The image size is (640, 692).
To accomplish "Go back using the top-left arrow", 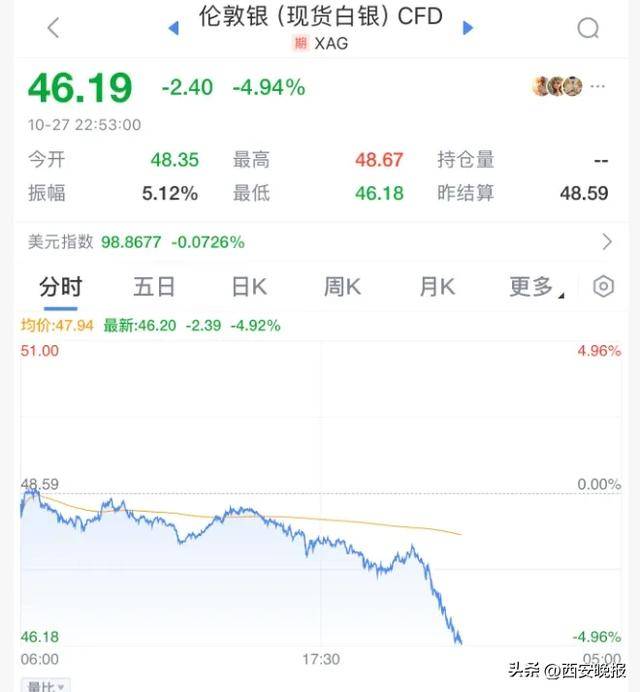I will click(53, 28).
